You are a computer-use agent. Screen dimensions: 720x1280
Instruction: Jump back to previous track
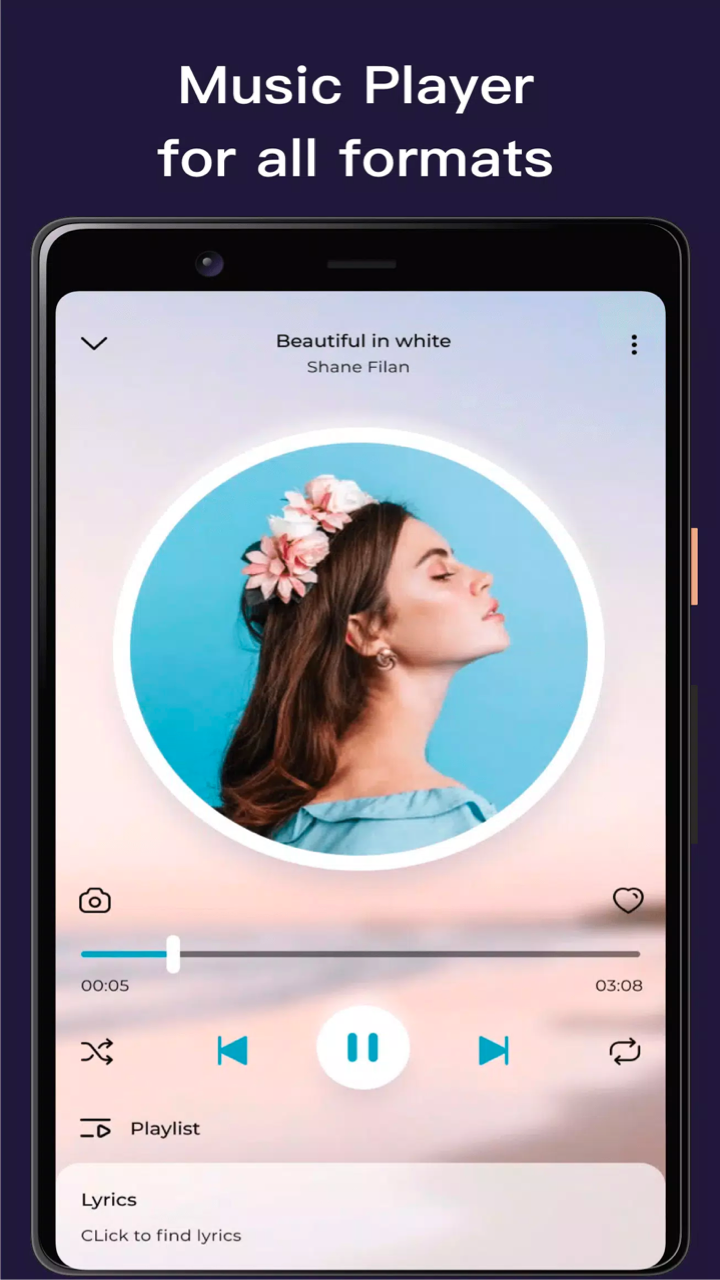(232, 1050)
